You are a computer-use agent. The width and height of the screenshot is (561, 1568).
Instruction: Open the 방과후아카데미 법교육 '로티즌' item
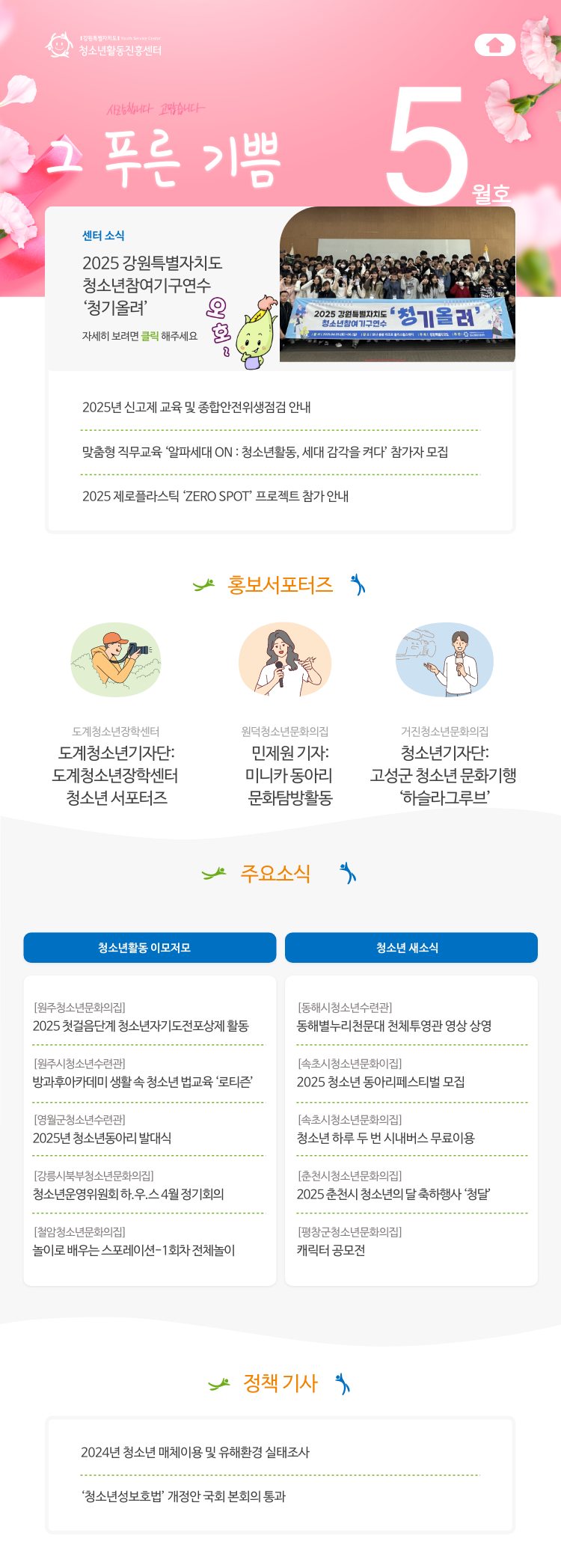click(143, 1082)
